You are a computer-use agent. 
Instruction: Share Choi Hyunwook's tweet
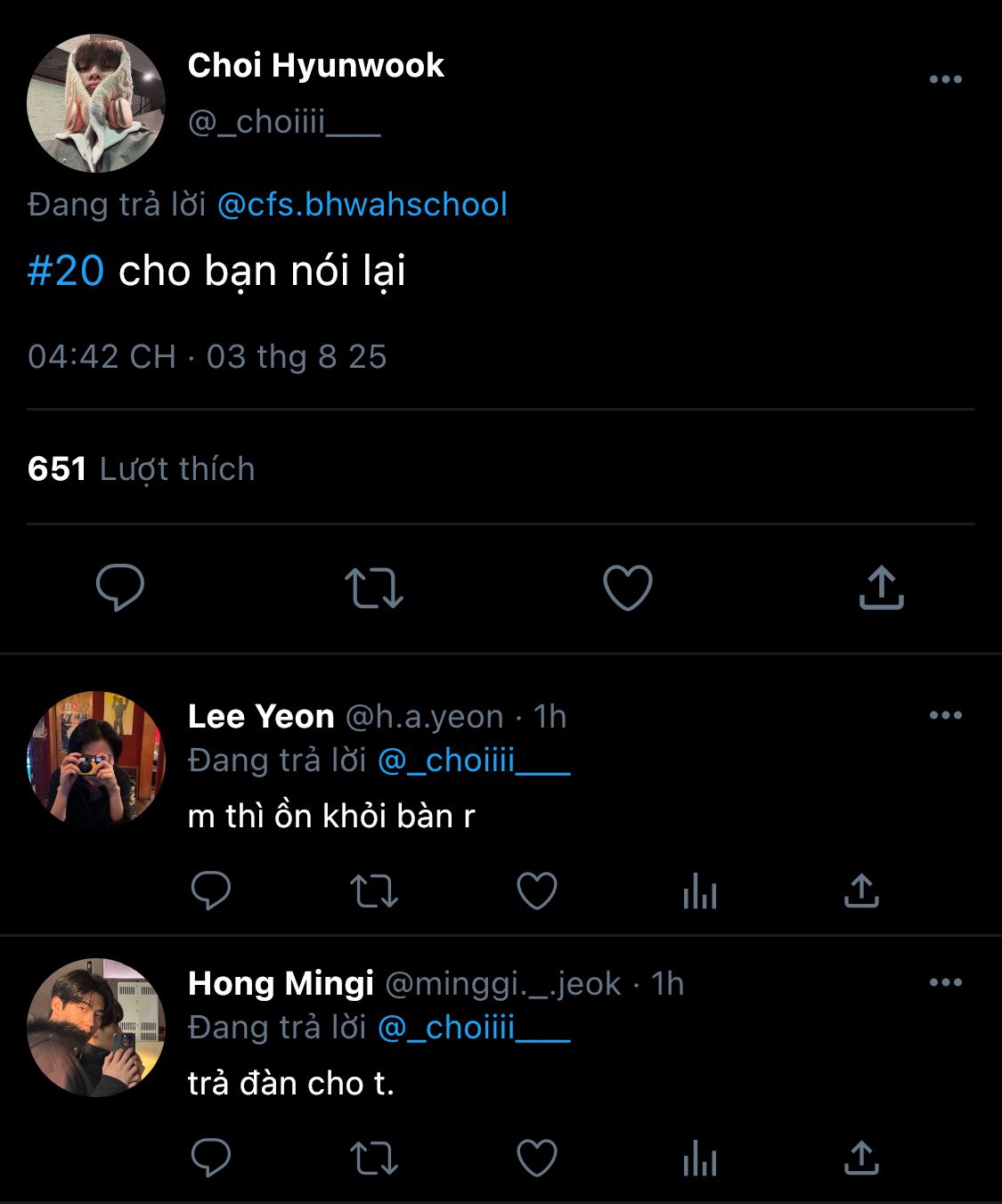881,588
